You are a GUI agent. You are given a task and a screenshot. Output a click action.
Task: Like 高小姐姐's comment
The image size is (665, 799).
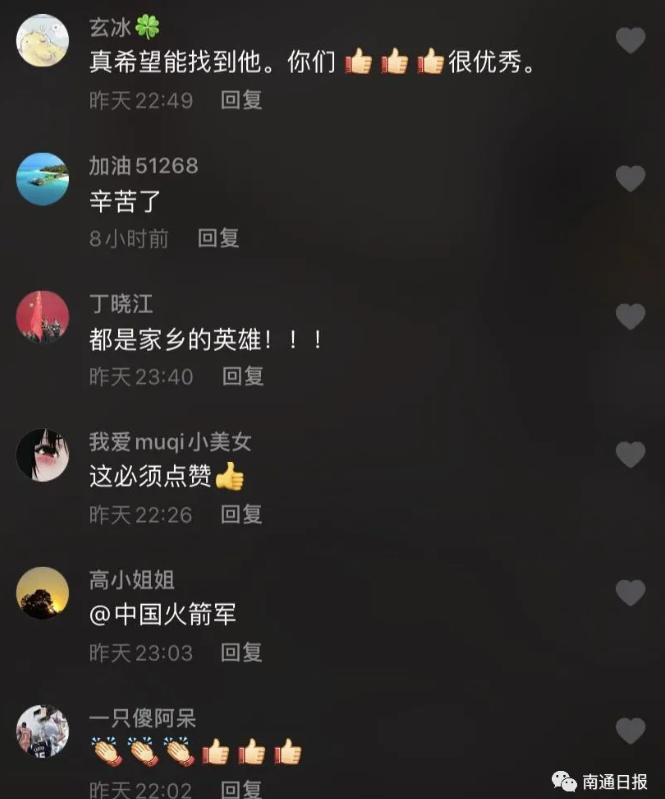[630, 593]
